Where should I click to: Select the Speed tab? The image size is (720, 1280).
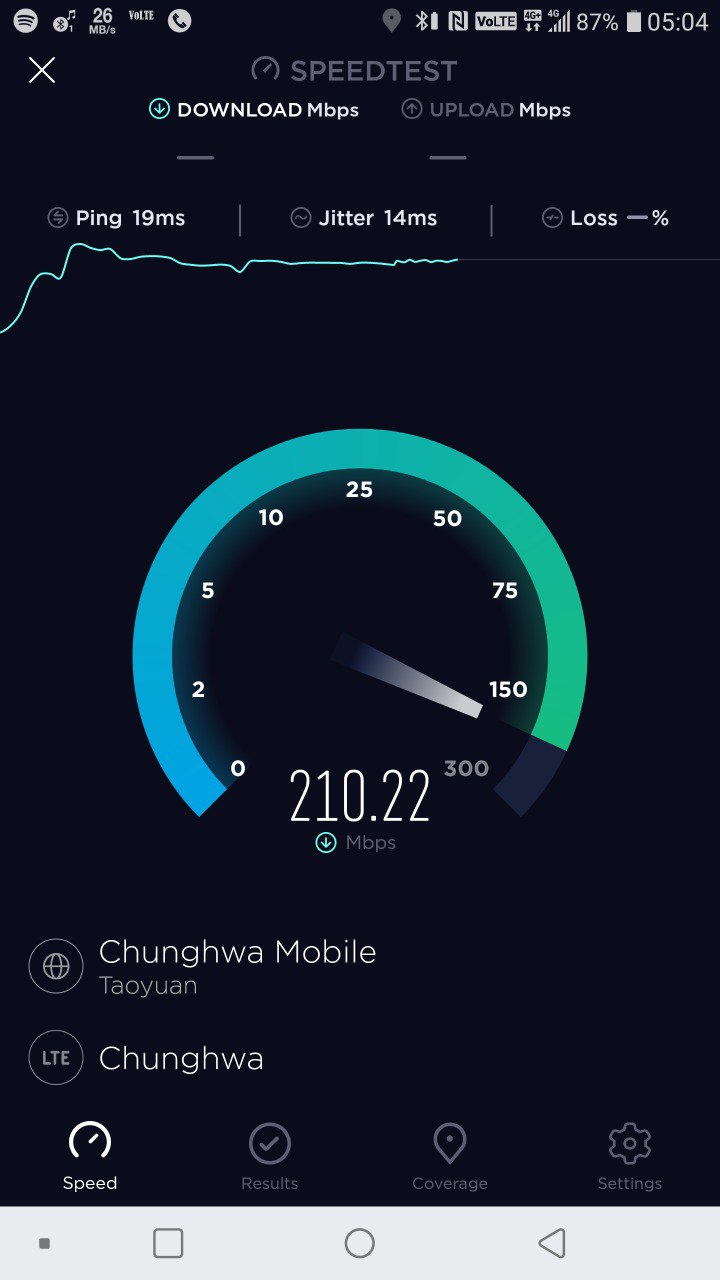[x=90, y=1156]
